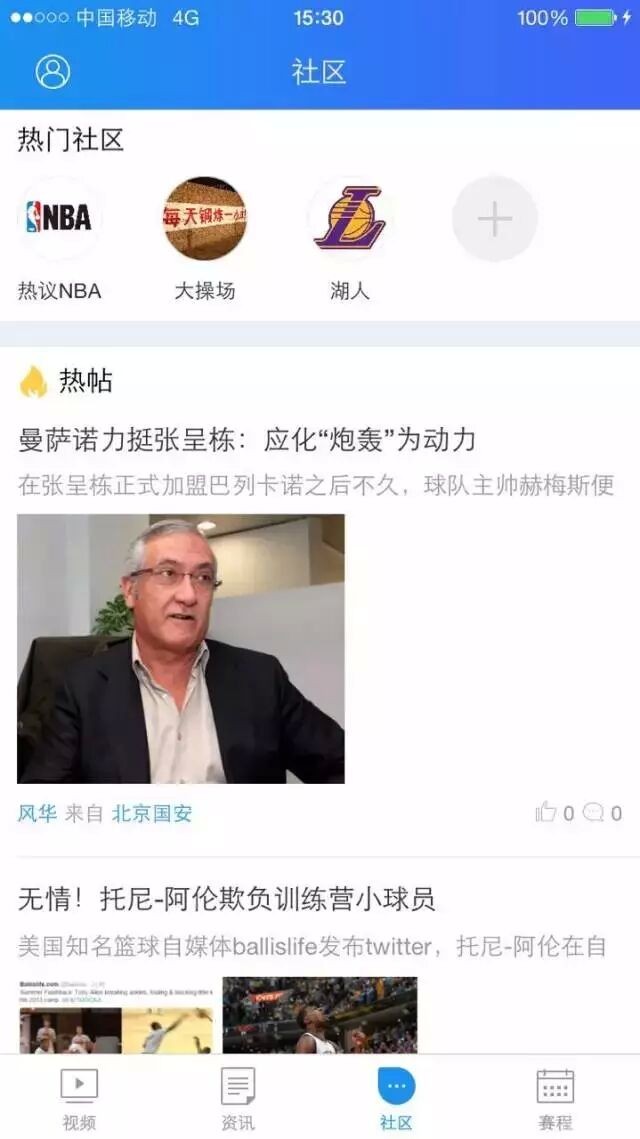Switch to the 视频 tab
Screen dimensions: 640x1139
79,1097
